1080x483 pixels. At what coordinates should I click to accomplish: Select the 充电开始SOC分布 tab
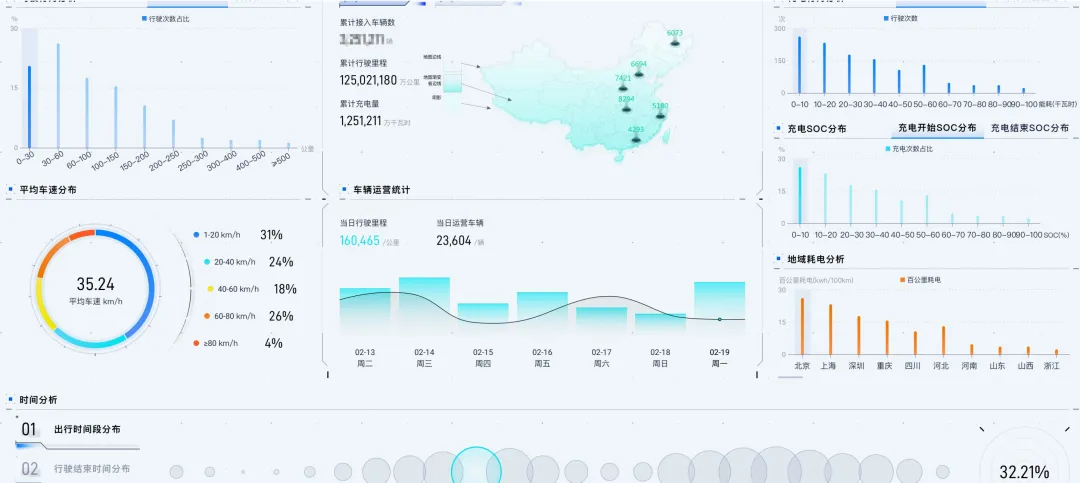[936, 128]
